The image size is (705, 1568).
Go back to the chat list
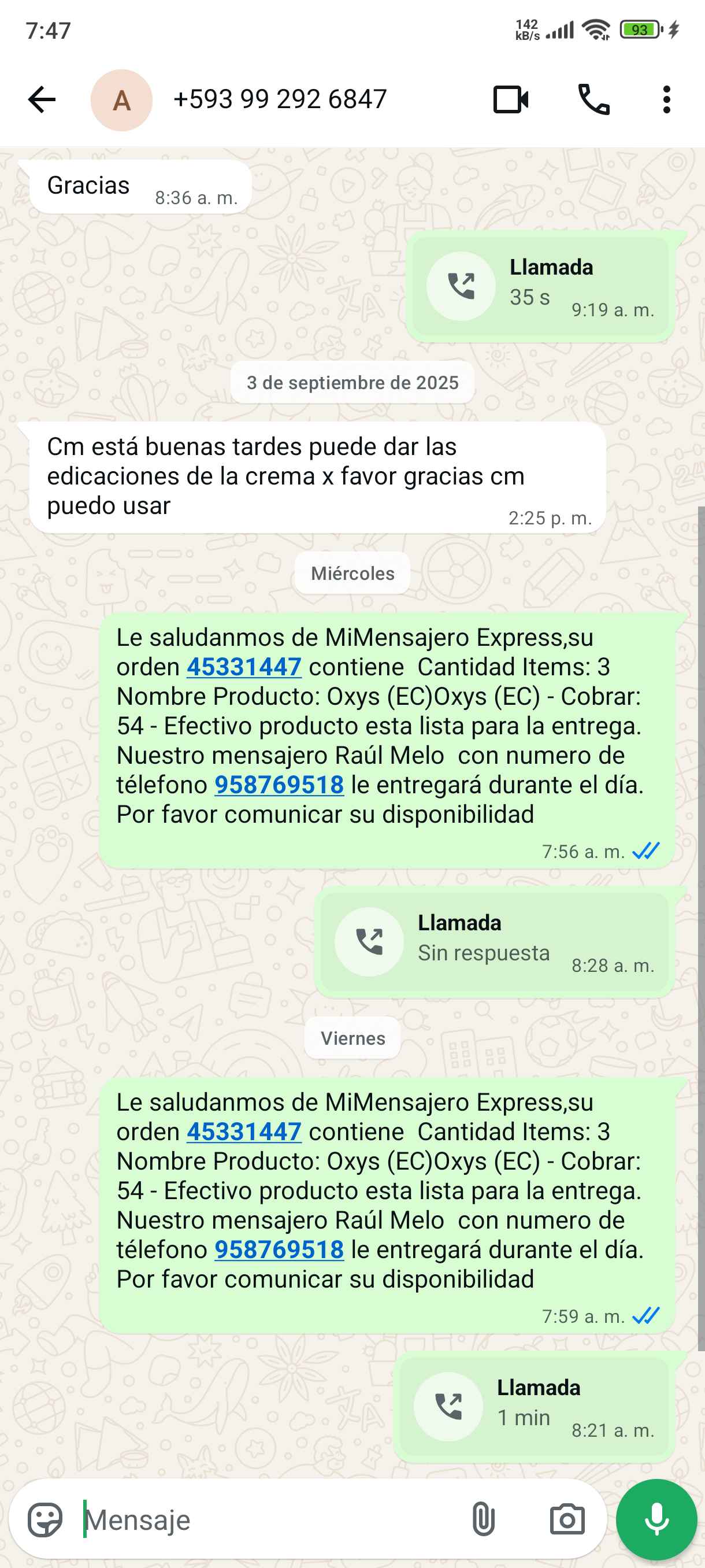click(x=42, y=100)
